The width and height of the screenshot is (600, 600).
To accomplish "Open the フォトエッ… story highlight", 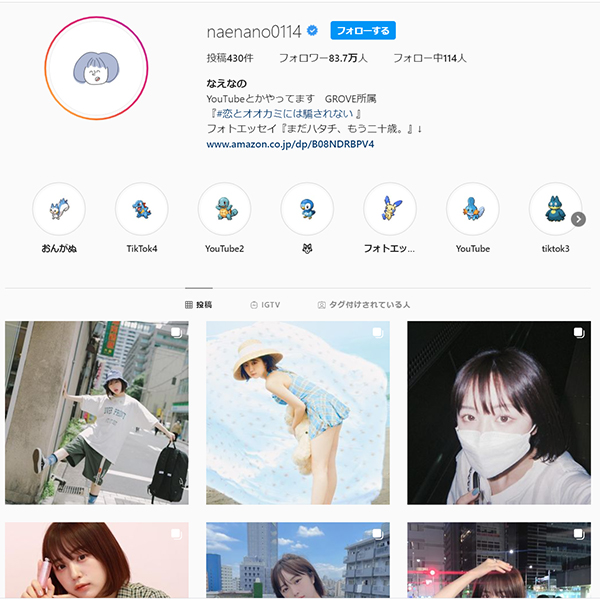I will coord(389,208).
